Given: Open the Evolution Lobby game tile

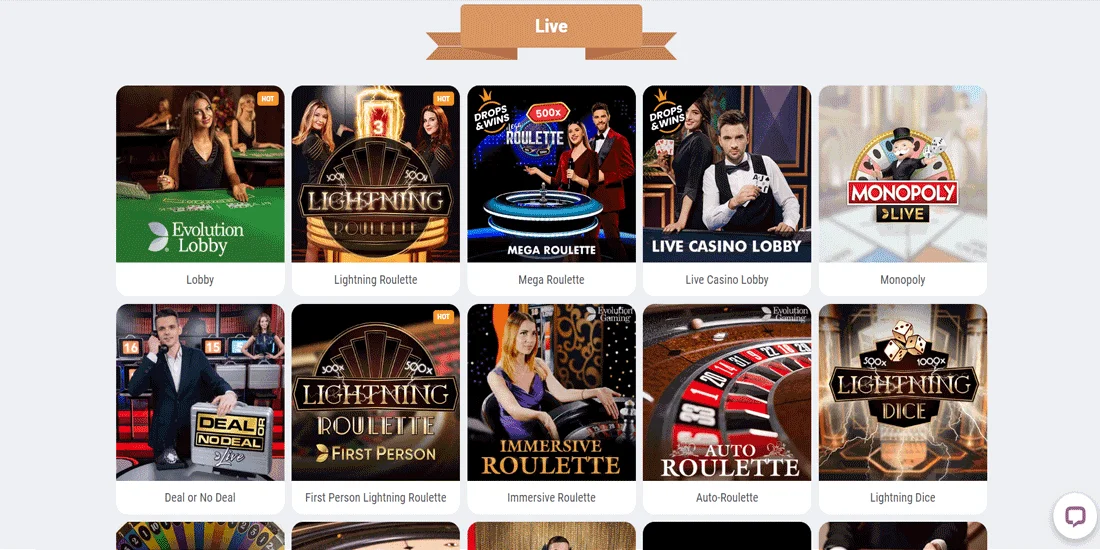Looking at the screenshot, I should tap(200, 175).
